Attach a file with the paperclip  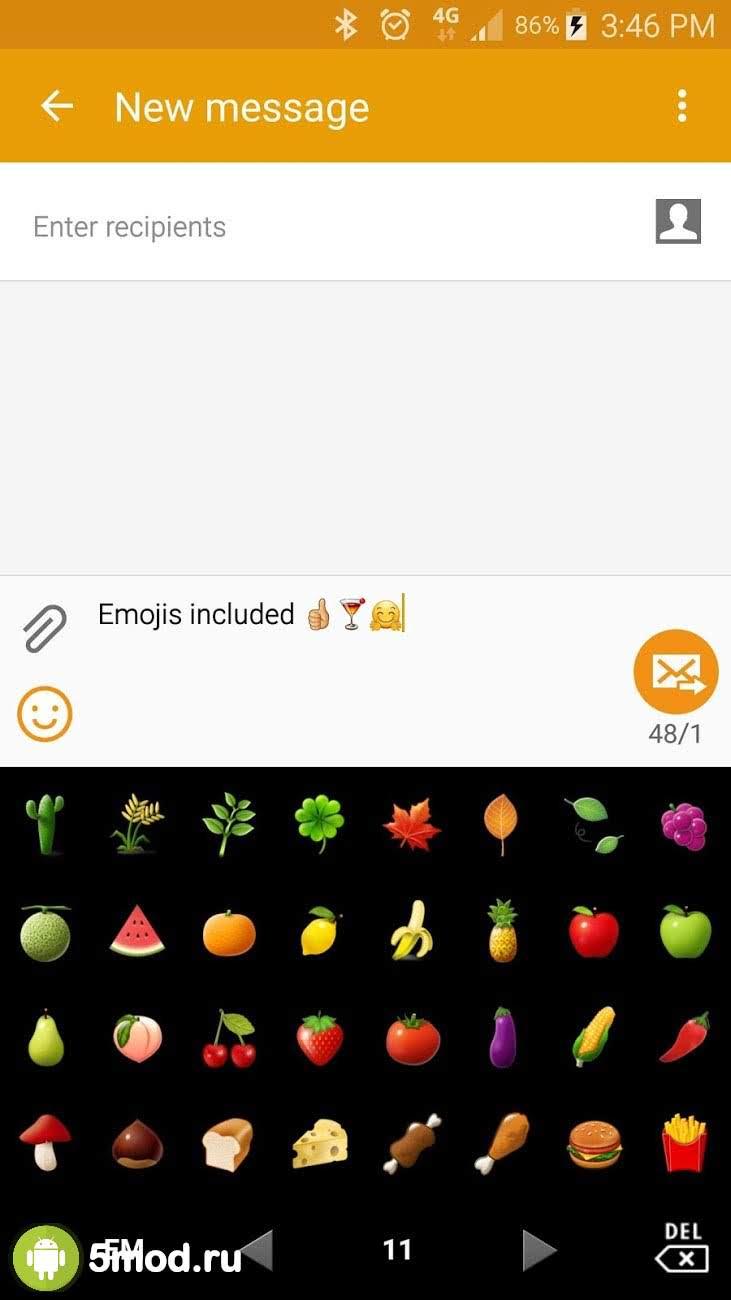coord(45,628)
